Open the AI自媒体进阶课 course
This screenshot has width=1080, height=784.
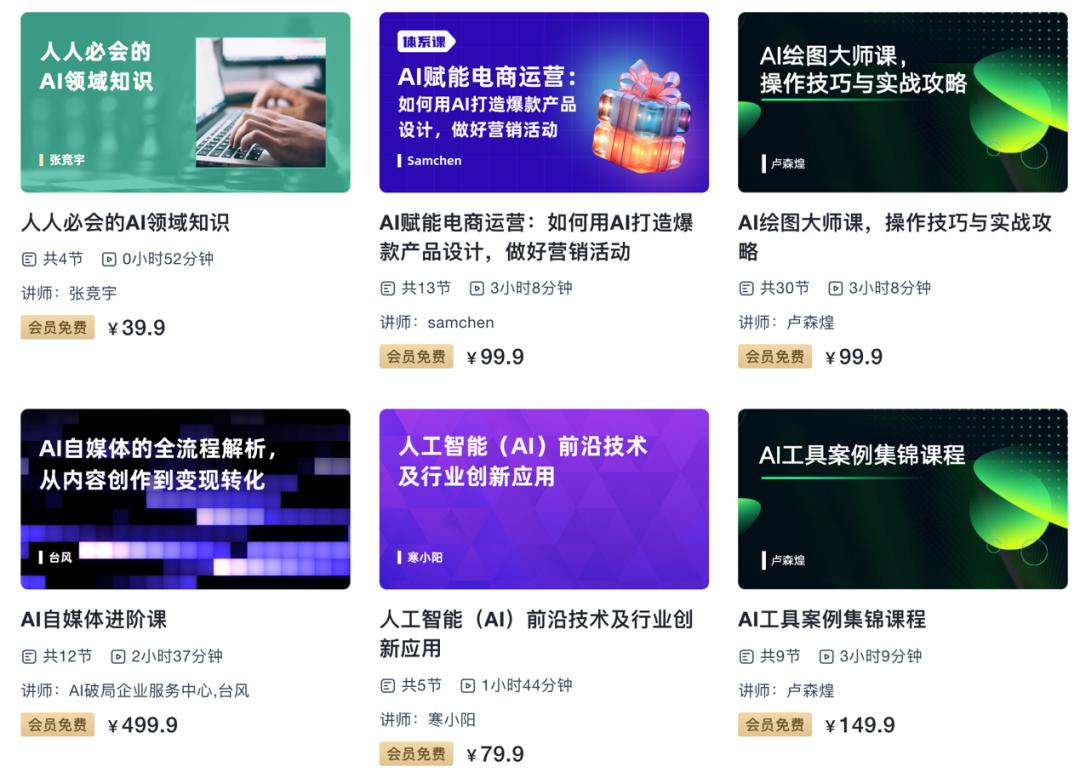pos(185,499)
